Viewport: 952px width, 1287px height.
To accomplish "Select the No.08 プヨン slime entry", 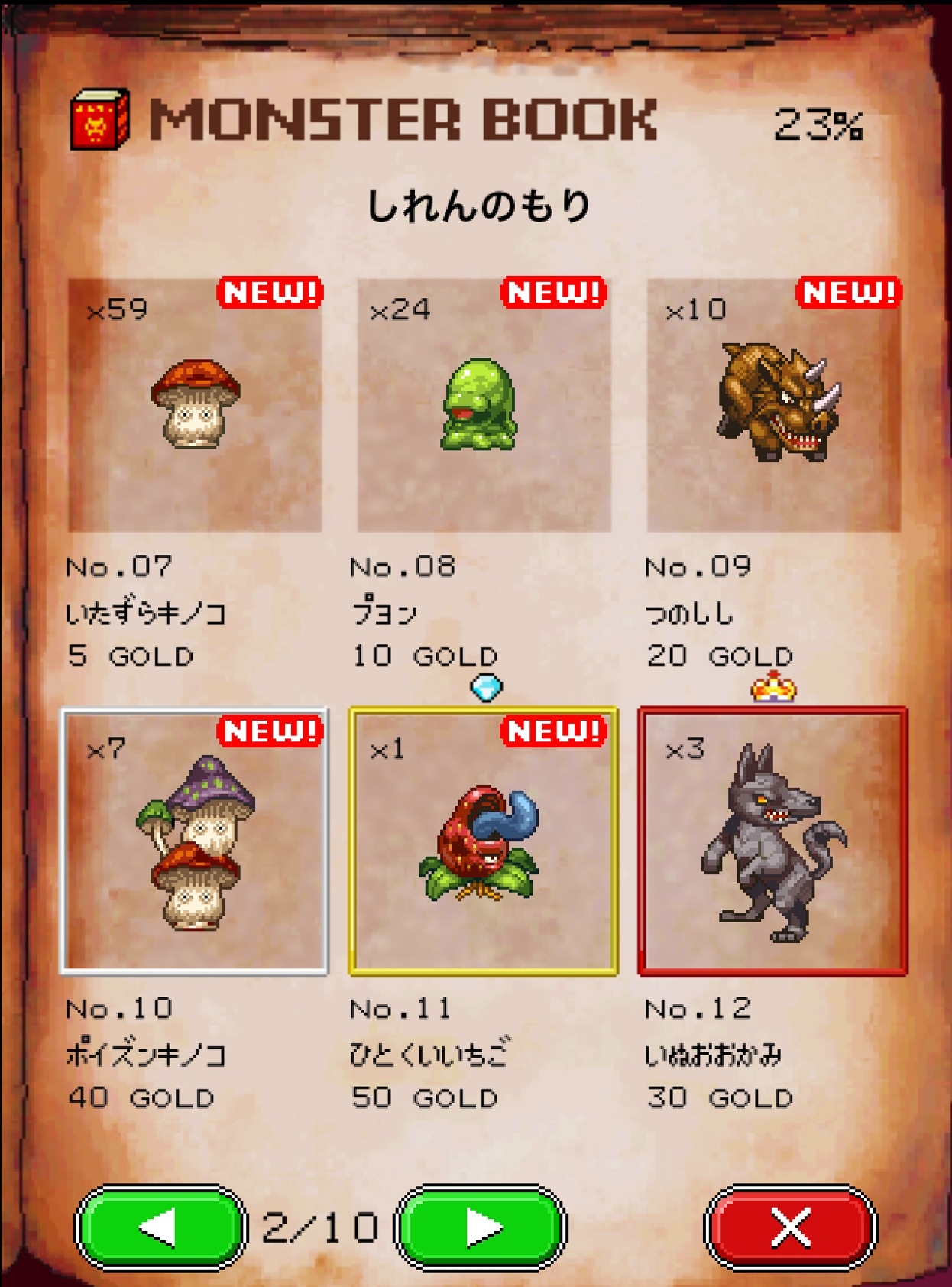I will point(484,405).
